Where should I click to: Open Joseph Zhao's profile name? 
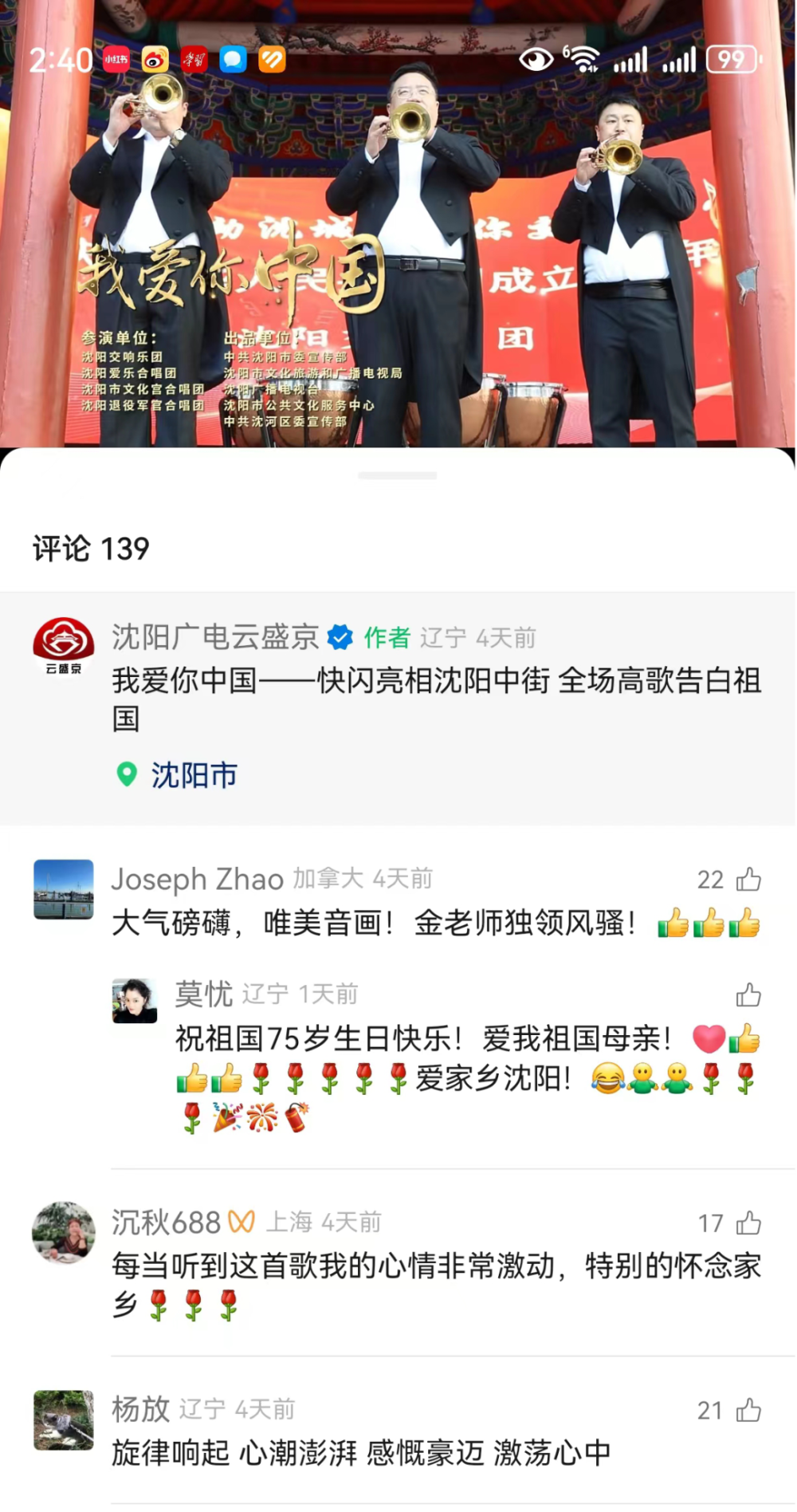click(x=198, y=880)
